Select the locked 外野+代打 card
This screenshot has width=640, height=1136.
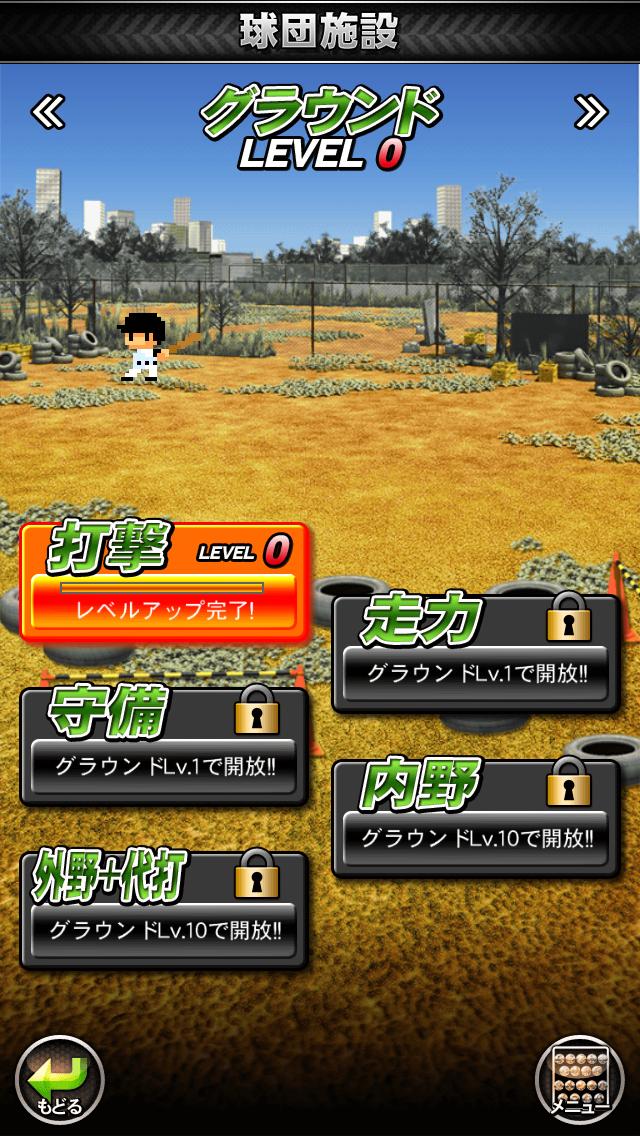click(164, 909)
